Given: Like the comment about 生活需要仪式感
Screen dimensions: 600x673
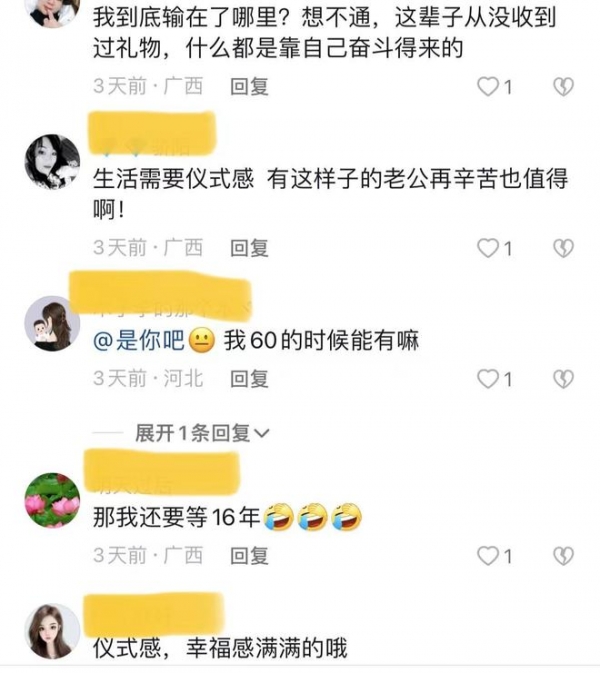Looking at the screenshot, I should click(x=487, y=247).
